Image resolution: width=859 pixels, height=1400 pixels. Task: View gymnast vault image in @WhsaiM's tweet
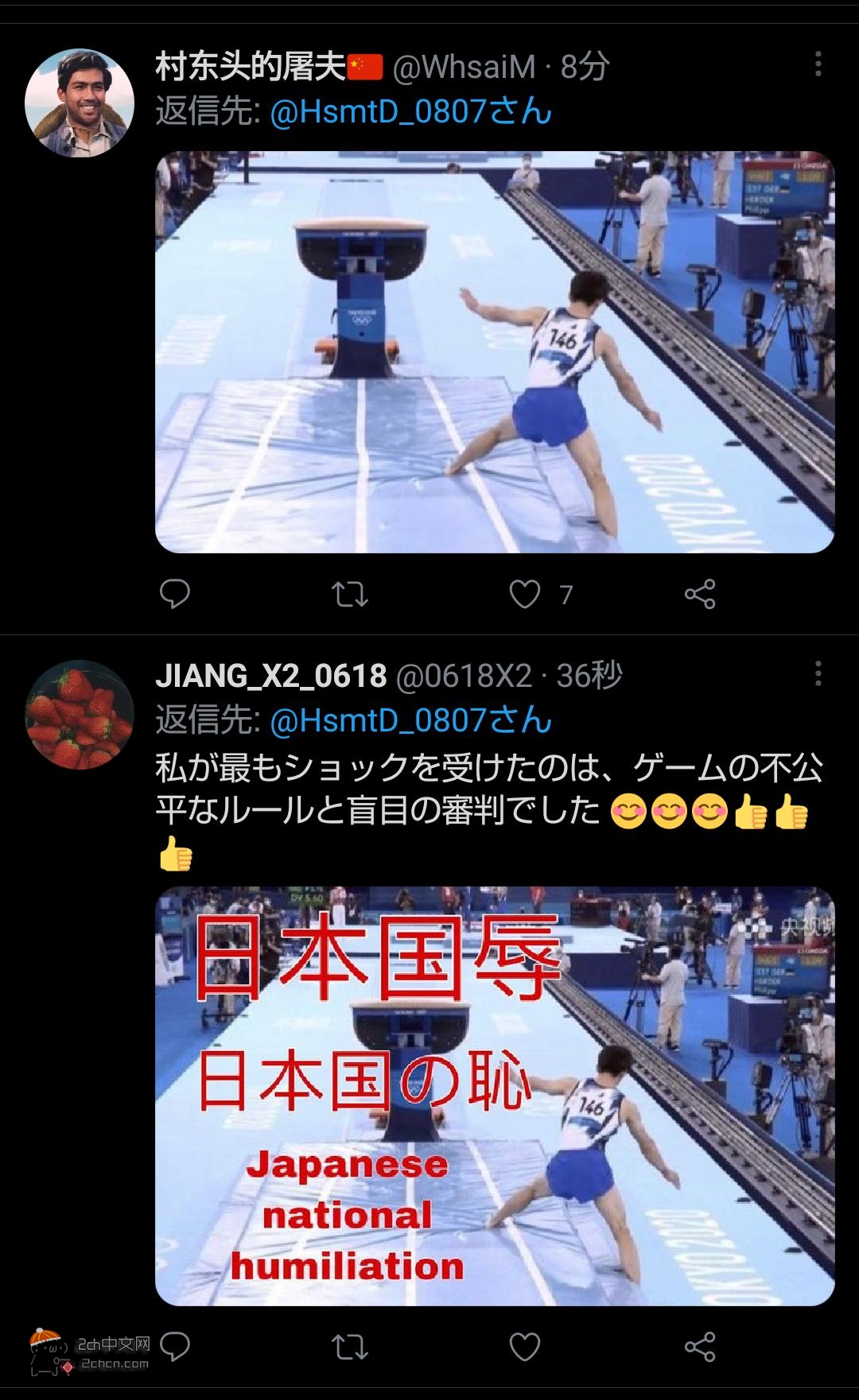[494, 351]
